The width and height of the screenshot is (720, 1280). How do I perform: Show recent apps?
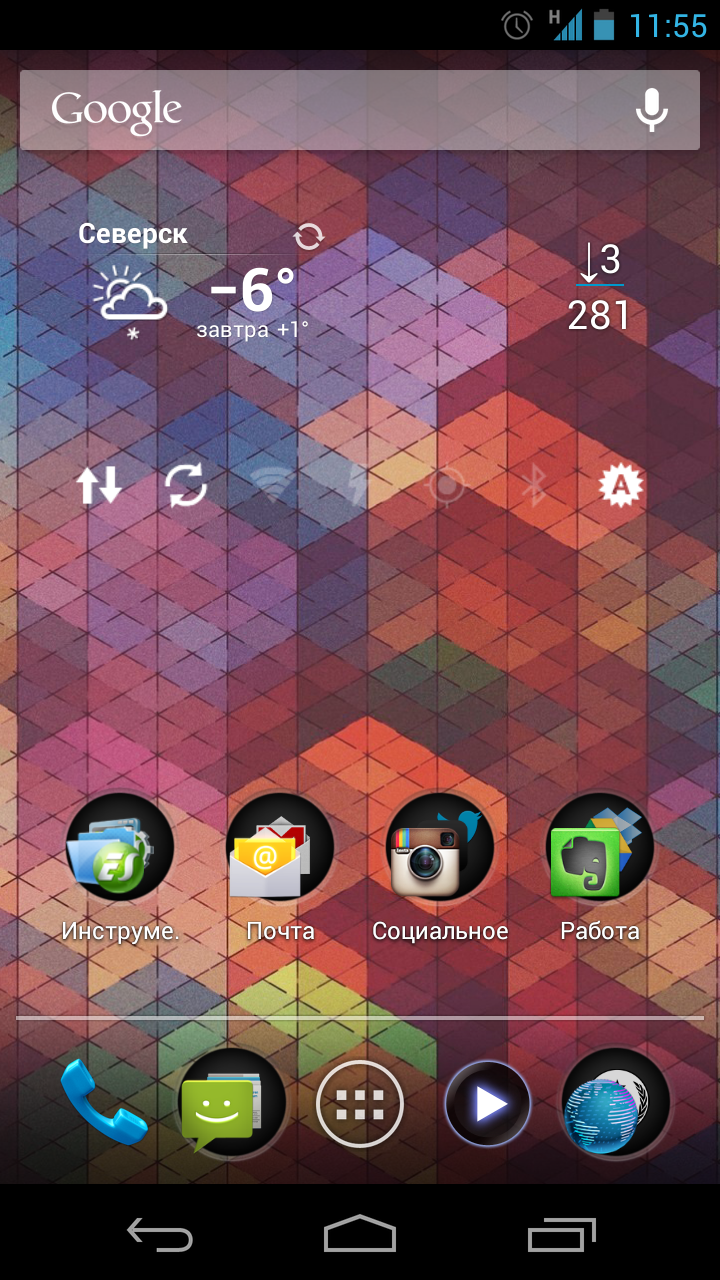pyautogui.click(x=561, y=1234)
